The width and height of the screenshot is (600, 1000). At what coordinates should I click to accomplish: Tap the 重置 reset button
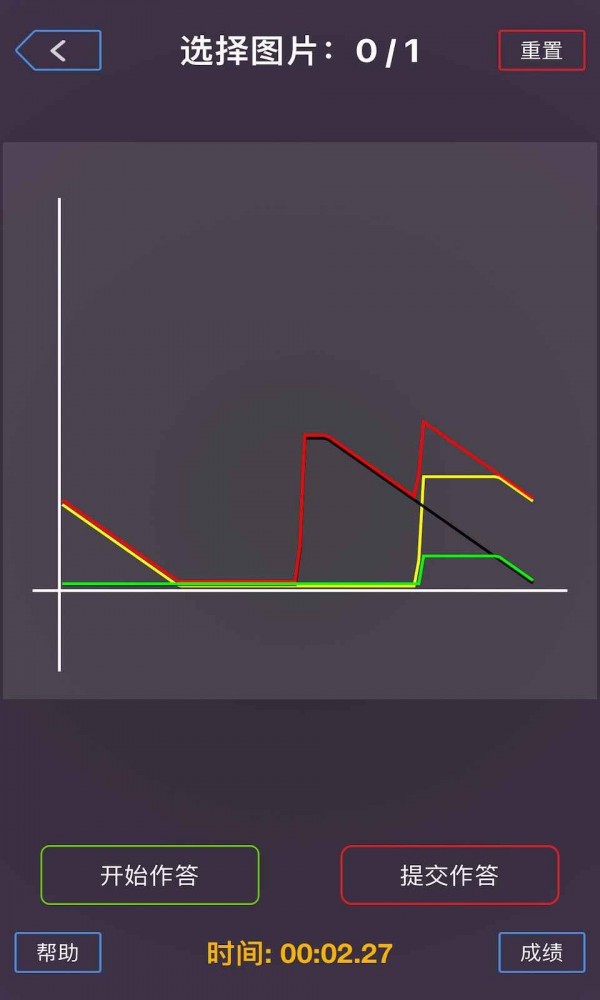click(x=541, y=51)
